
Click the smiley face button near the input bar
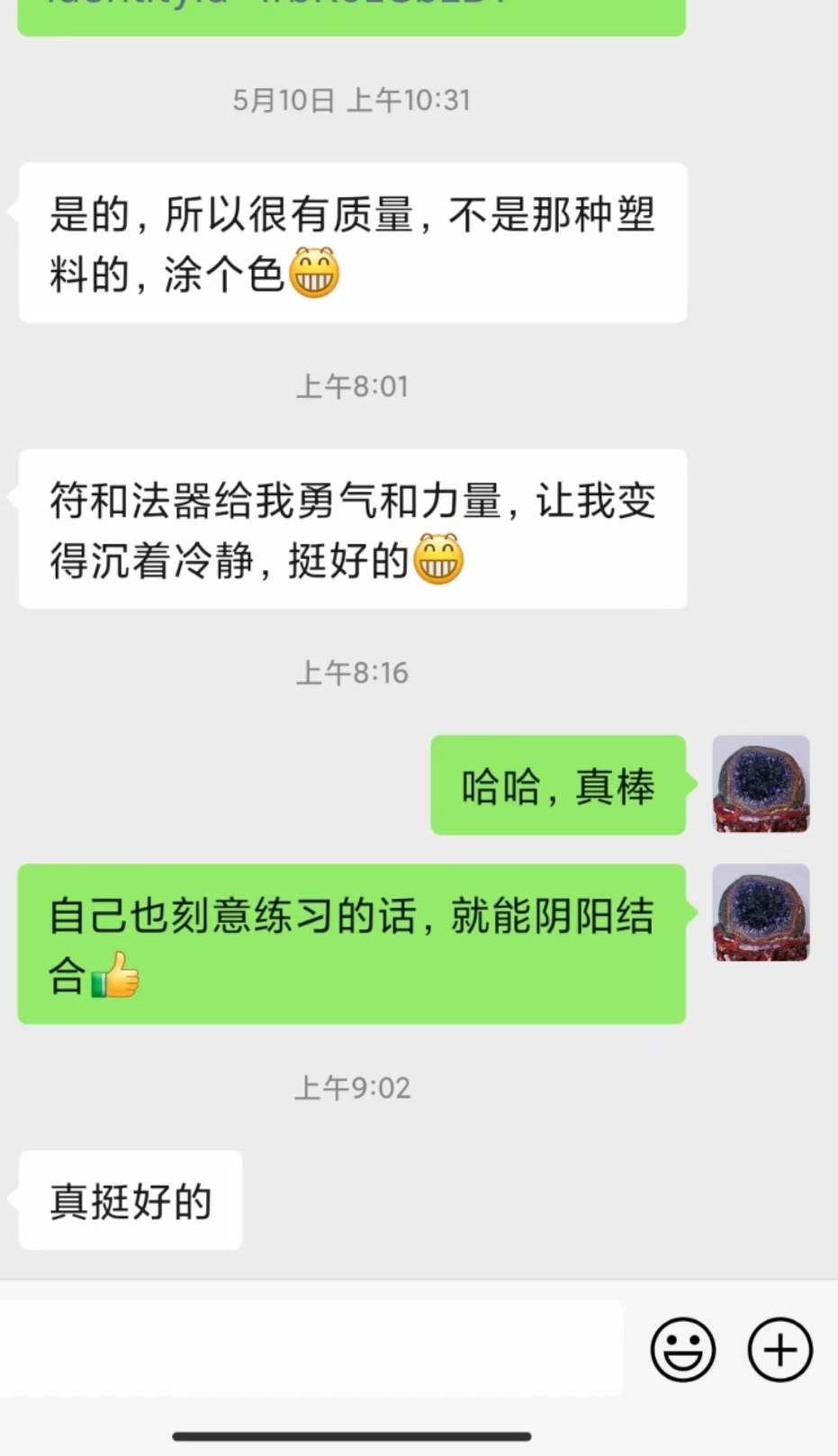click(x=686, y=1350)
